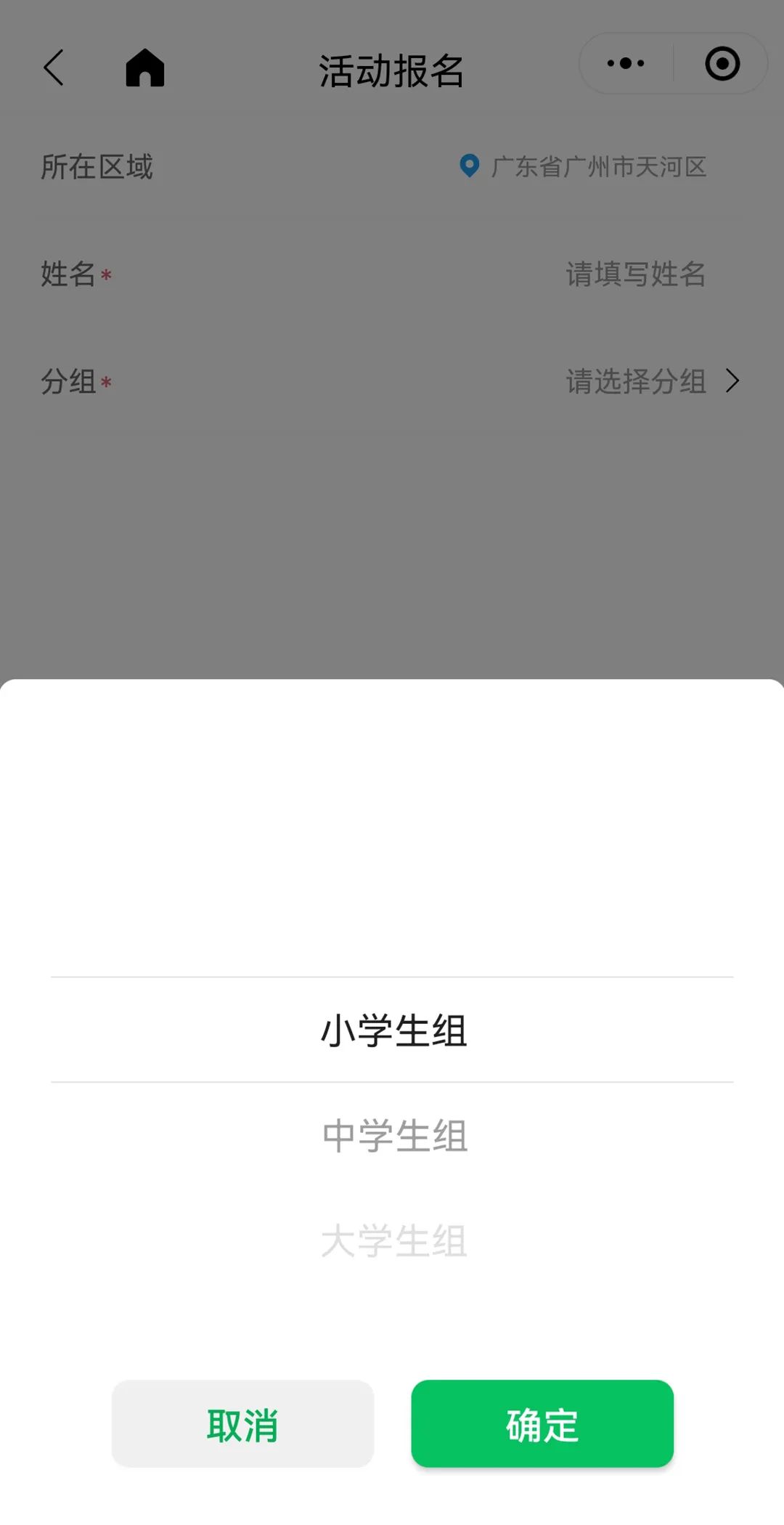Select the 中学生组 option
Screen dimensions: 784x1525
393,1136
